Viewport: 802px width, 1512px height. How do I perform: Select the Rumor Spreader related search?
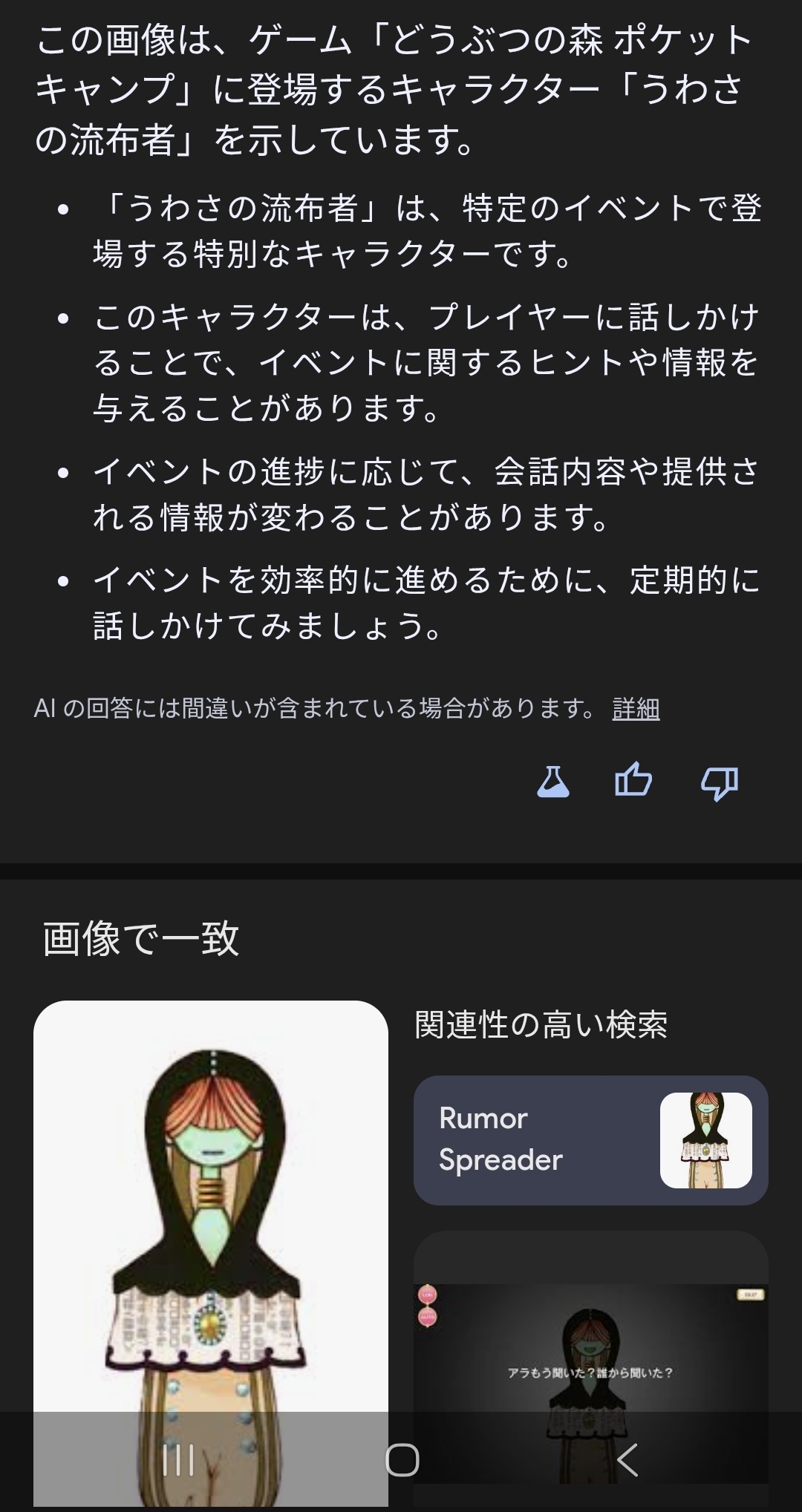(x=591, y=1140)
